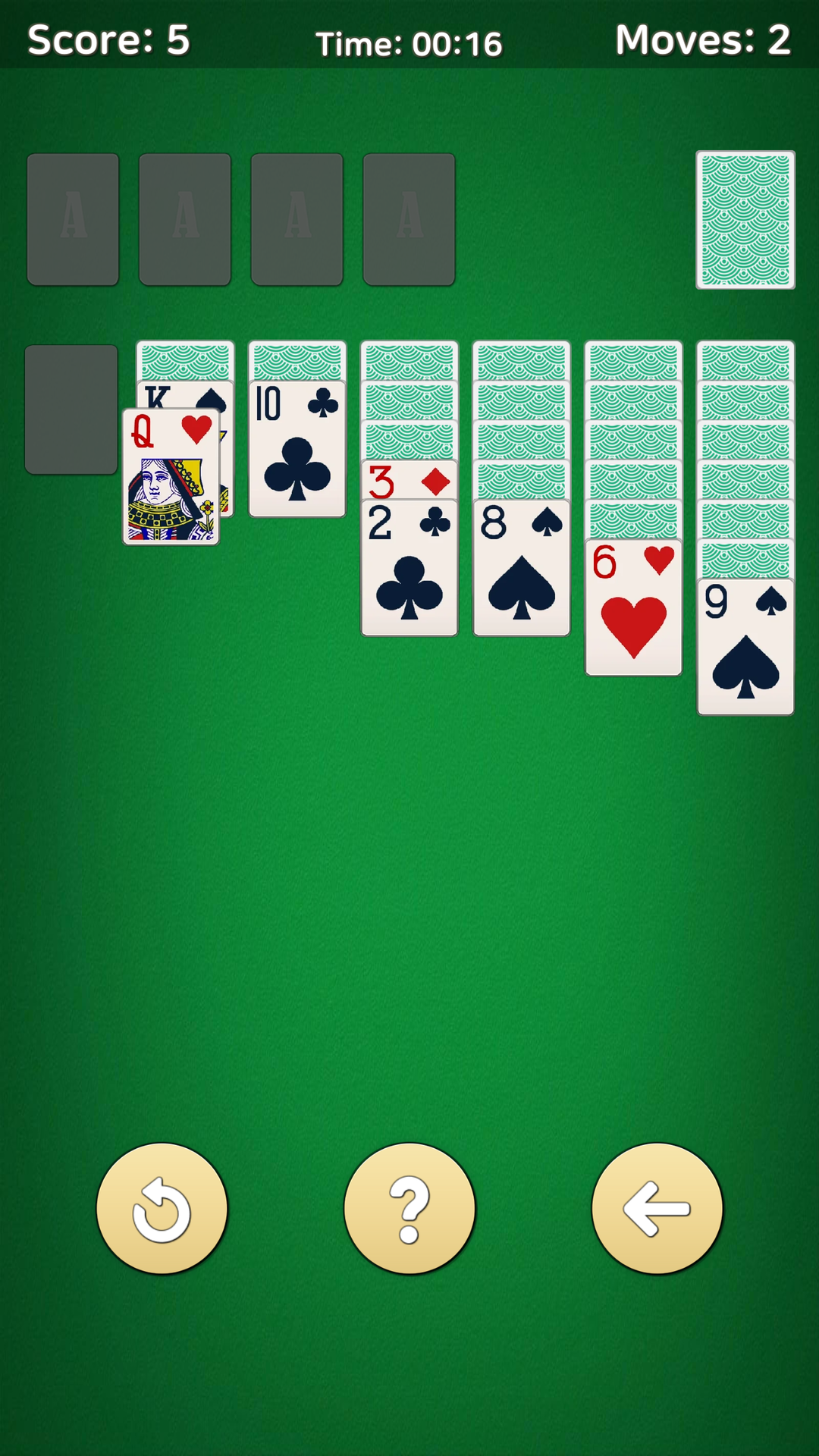Select the Queen of hearts card
The image size is (819, 1456).
[171, 478]
